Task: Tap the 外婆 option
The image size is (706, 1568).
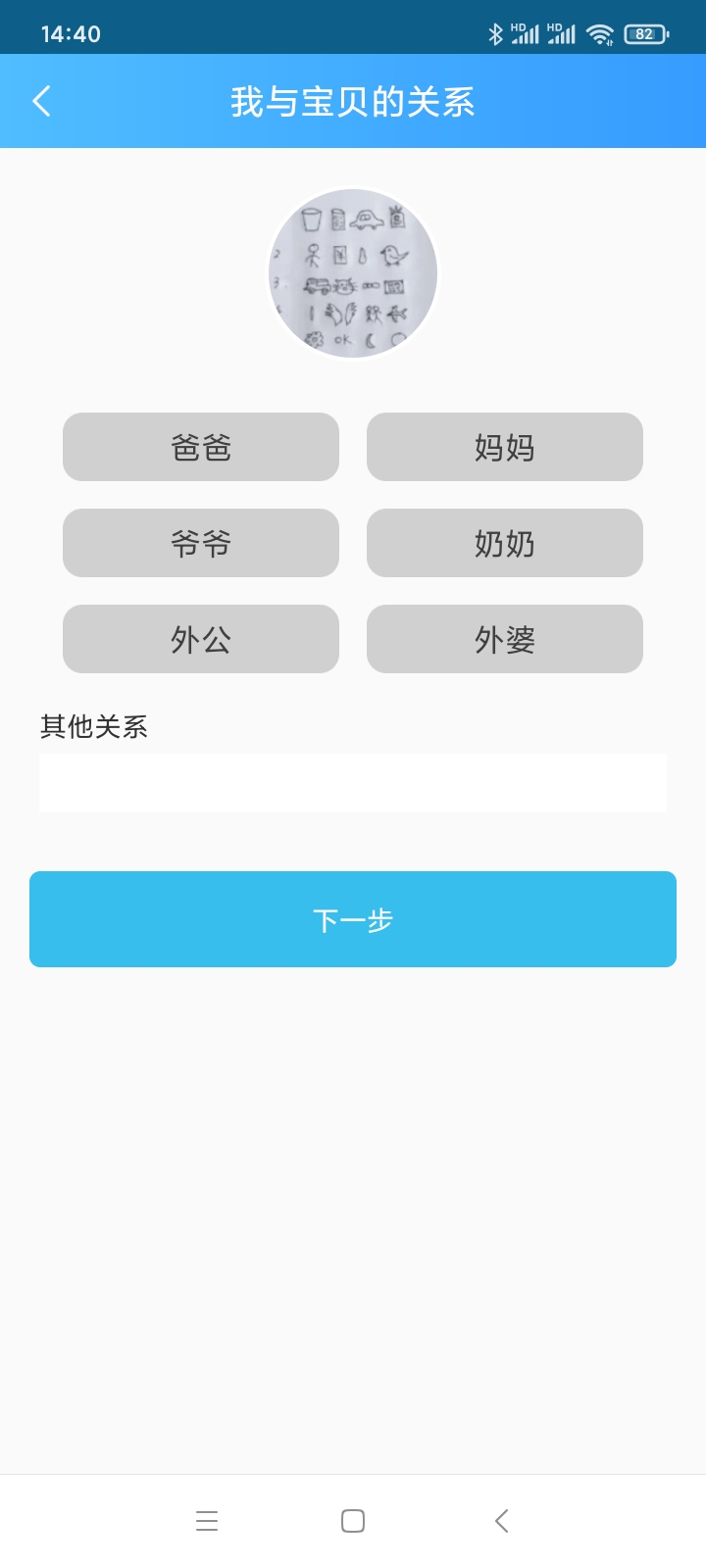Action: (505, 639)
